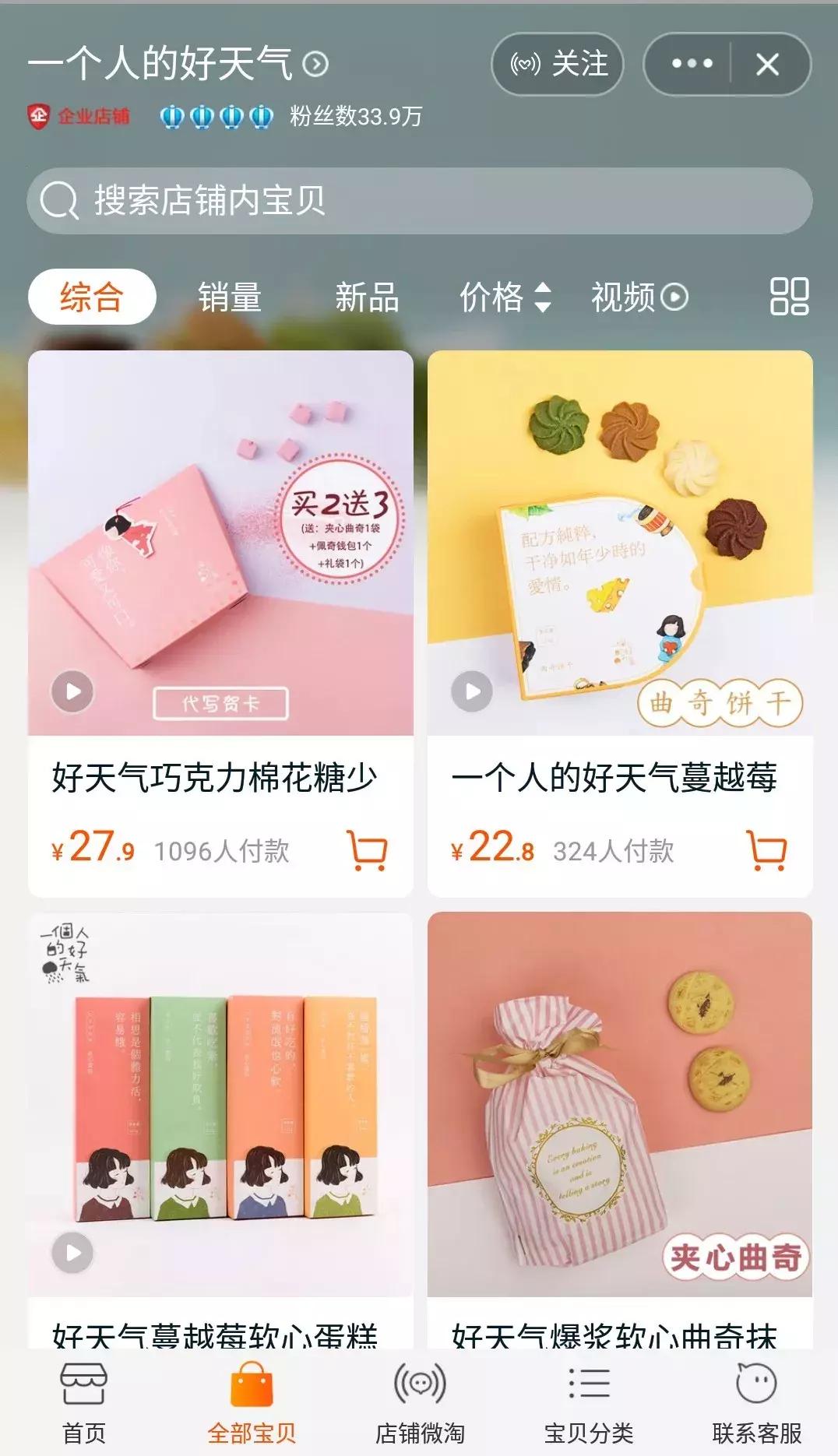Image resolution: width=838 pixels, height=1456 pixels.
Task: Switch to the 新品 tab
Action: coord(368,297)
